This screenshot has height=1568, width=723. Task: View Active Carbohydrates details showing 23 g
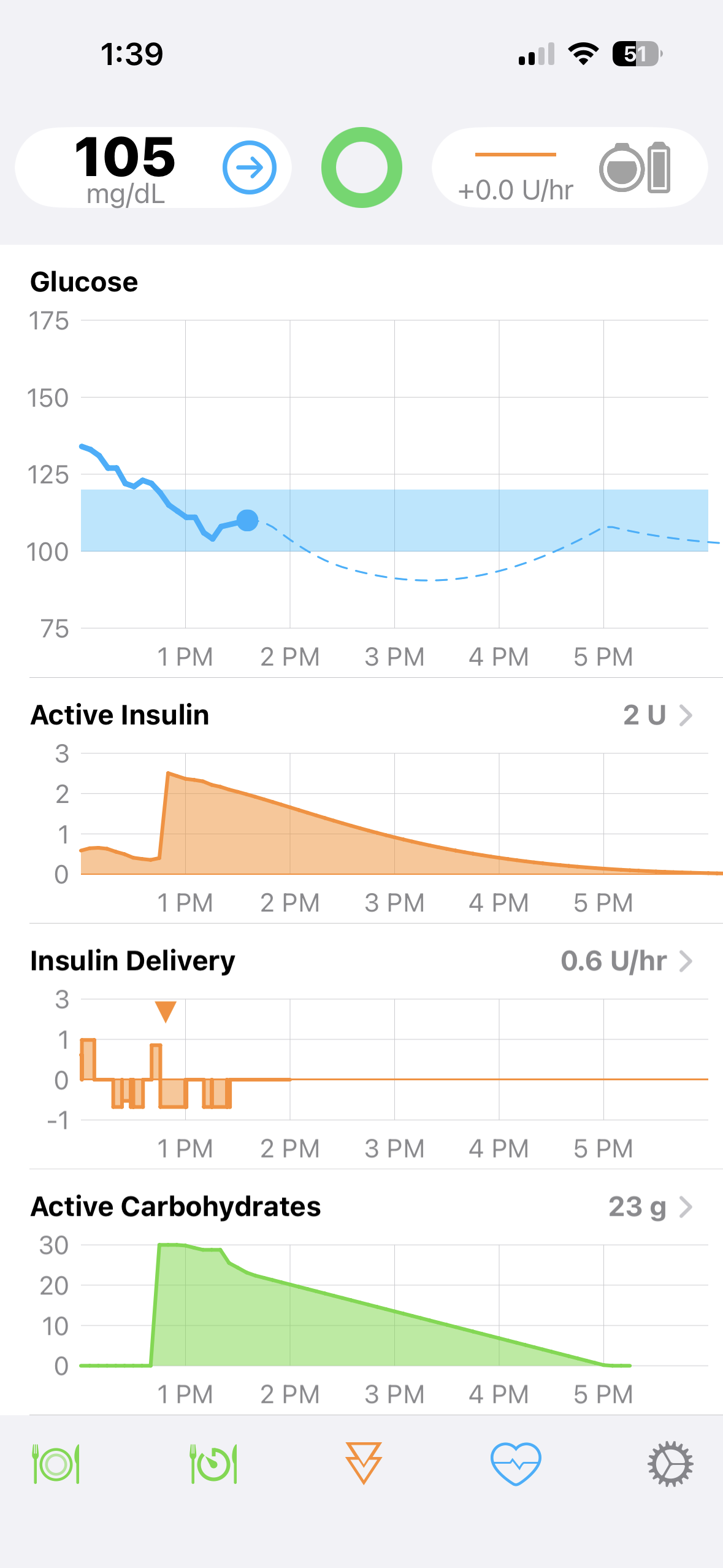[x=649, y=1207]
